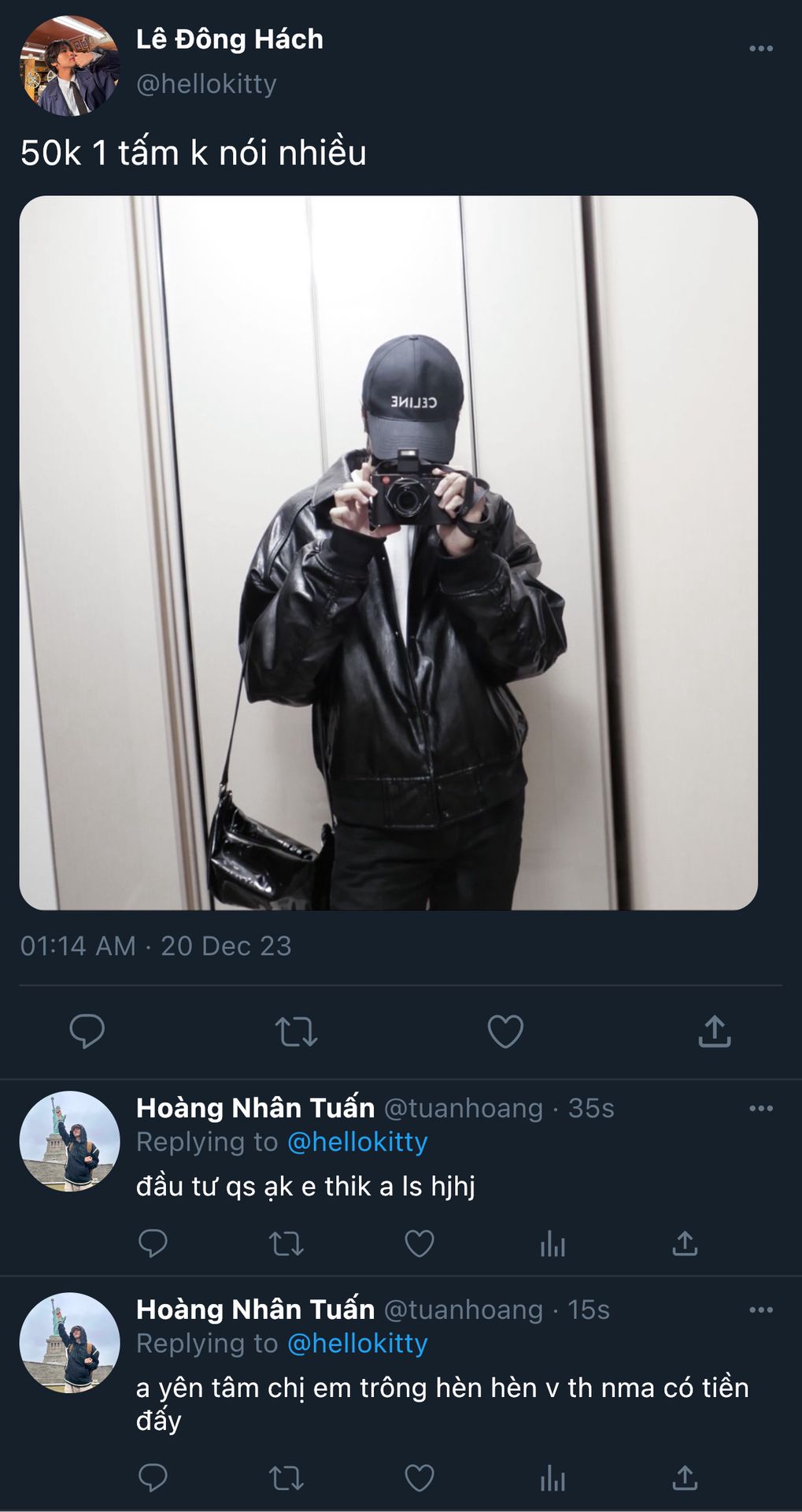This screenshot has height=1512, width=802.
Task: Open overflow menu on the 35s reply
Action: click(x=760, y=1109)
